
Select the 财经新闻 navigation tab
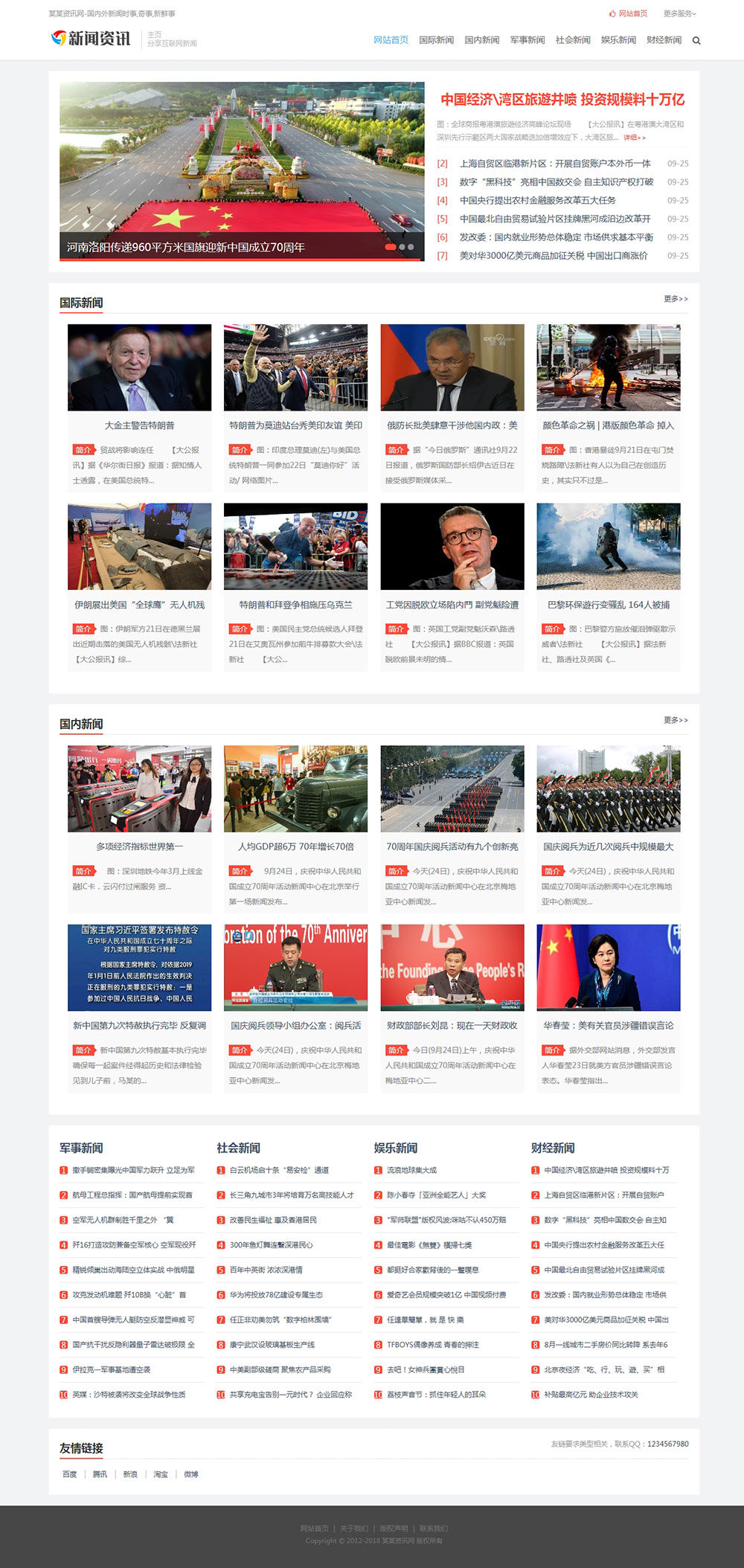tap(664, 40)
